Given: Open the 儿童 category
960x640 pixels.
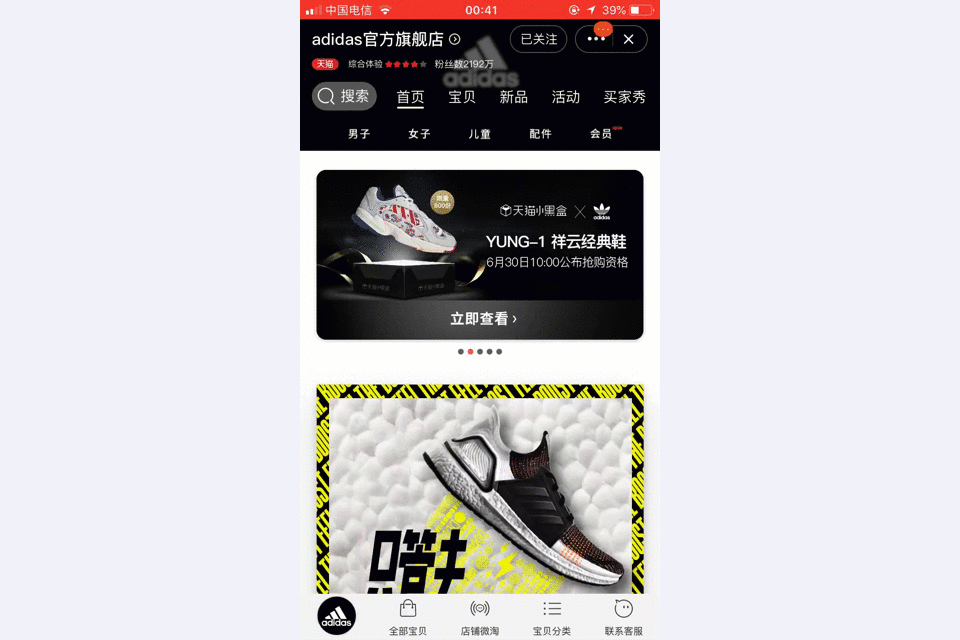Looking at the screenshot, I should pyautogui.click(x=480, y=134).
